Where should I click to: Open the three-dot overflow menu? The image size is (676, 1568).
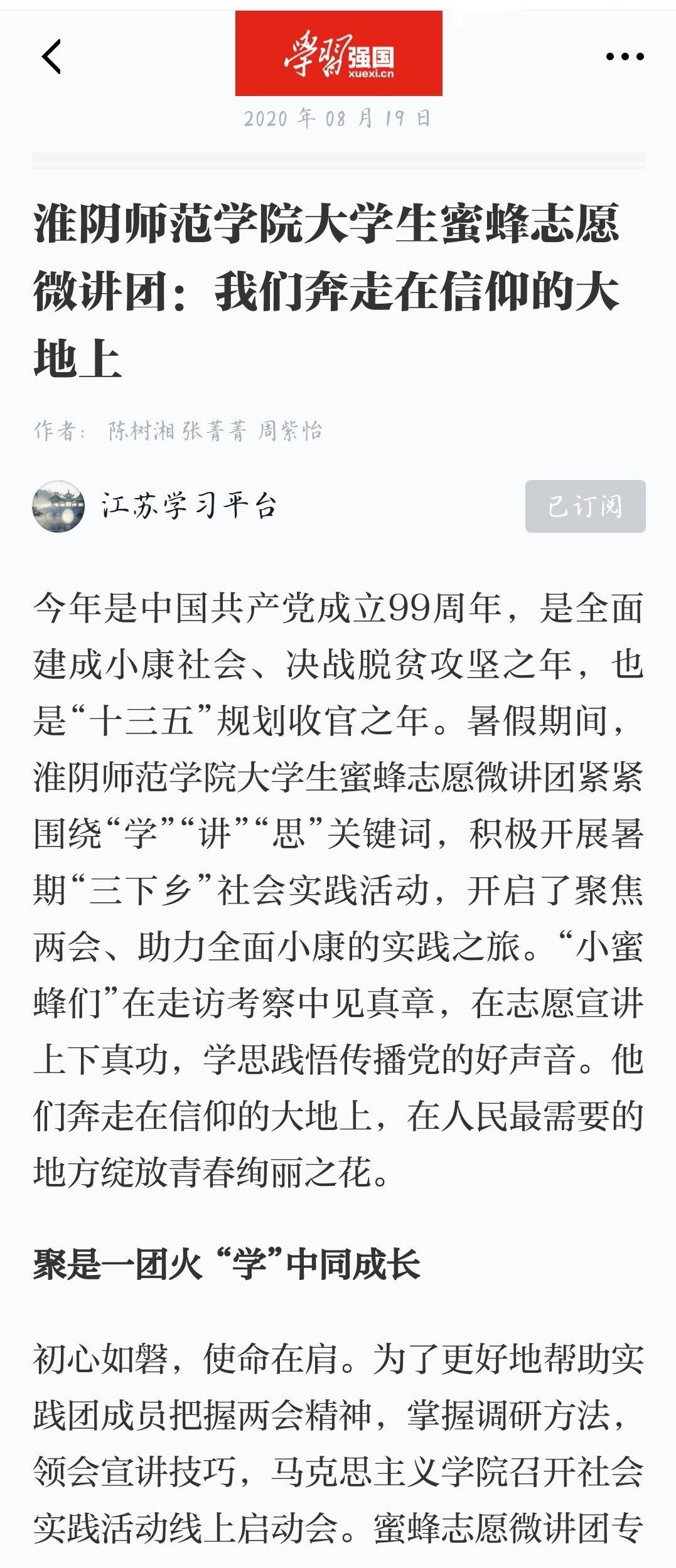(625, 56)
